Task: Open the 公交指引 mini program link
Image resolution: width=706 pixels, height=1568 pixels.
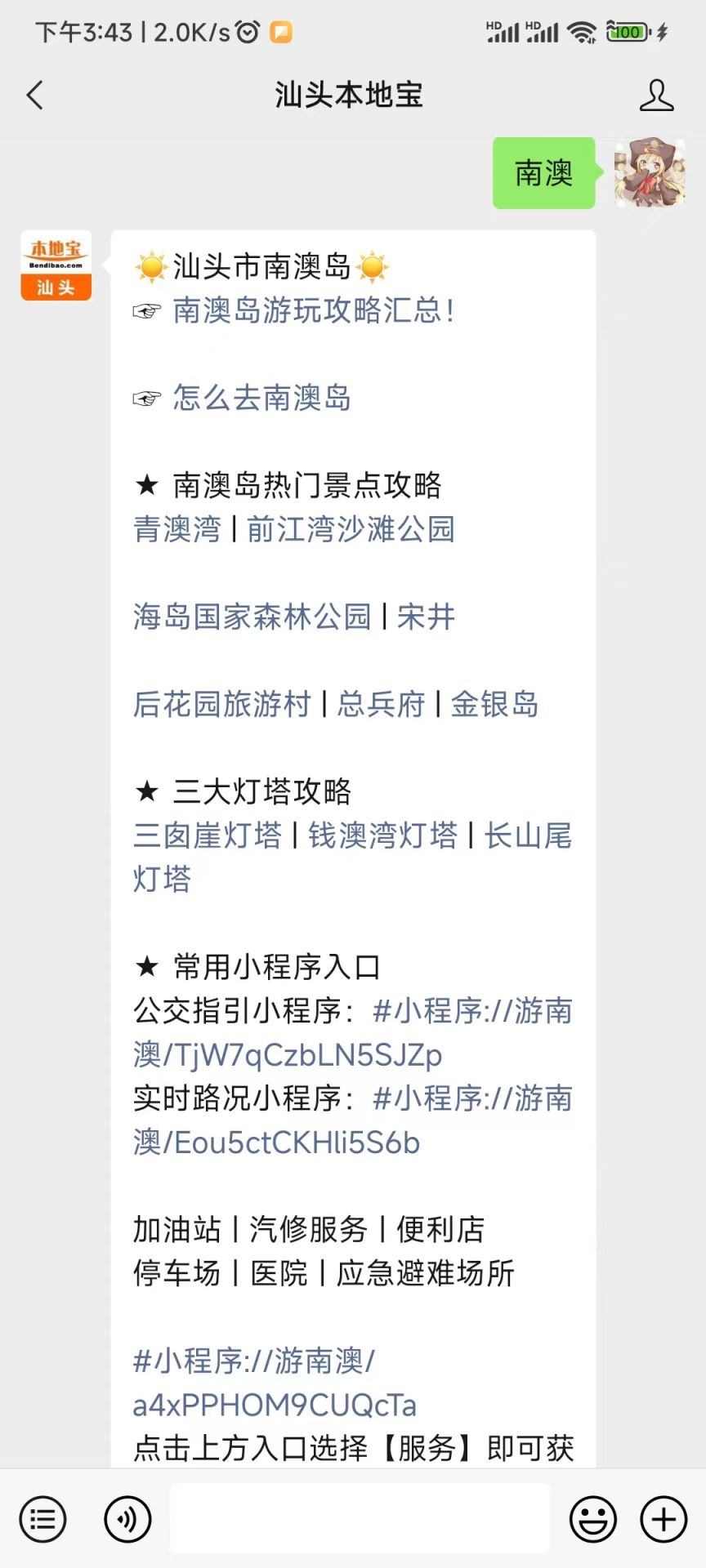Action: [x=353, y=1033]
